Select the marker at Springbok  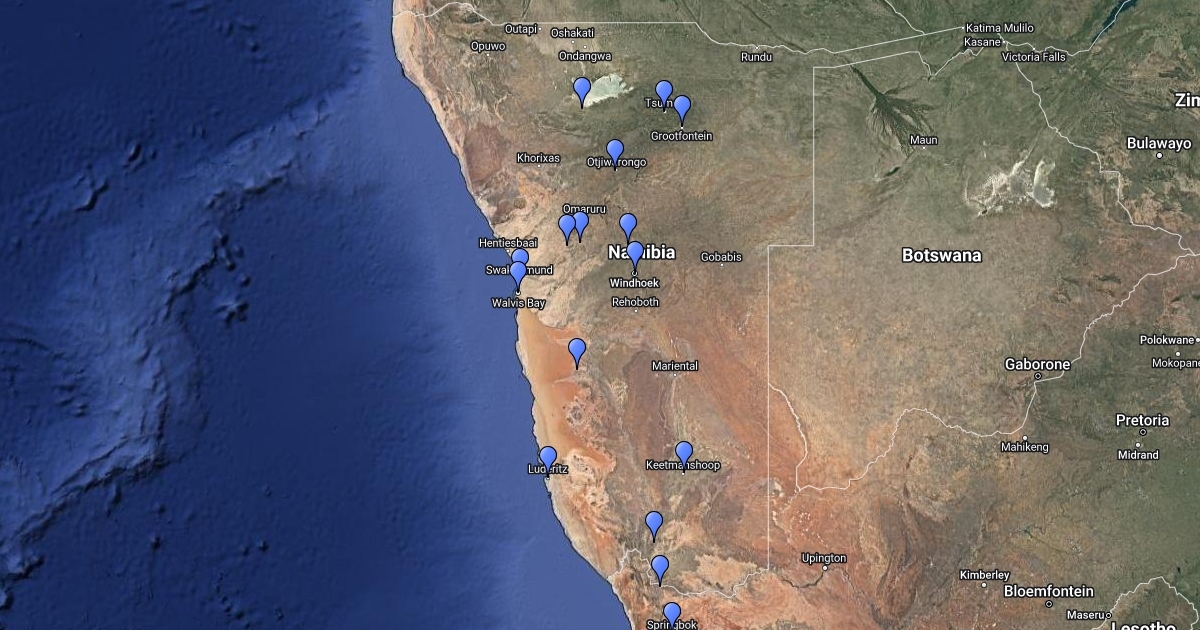click(672, 613)
